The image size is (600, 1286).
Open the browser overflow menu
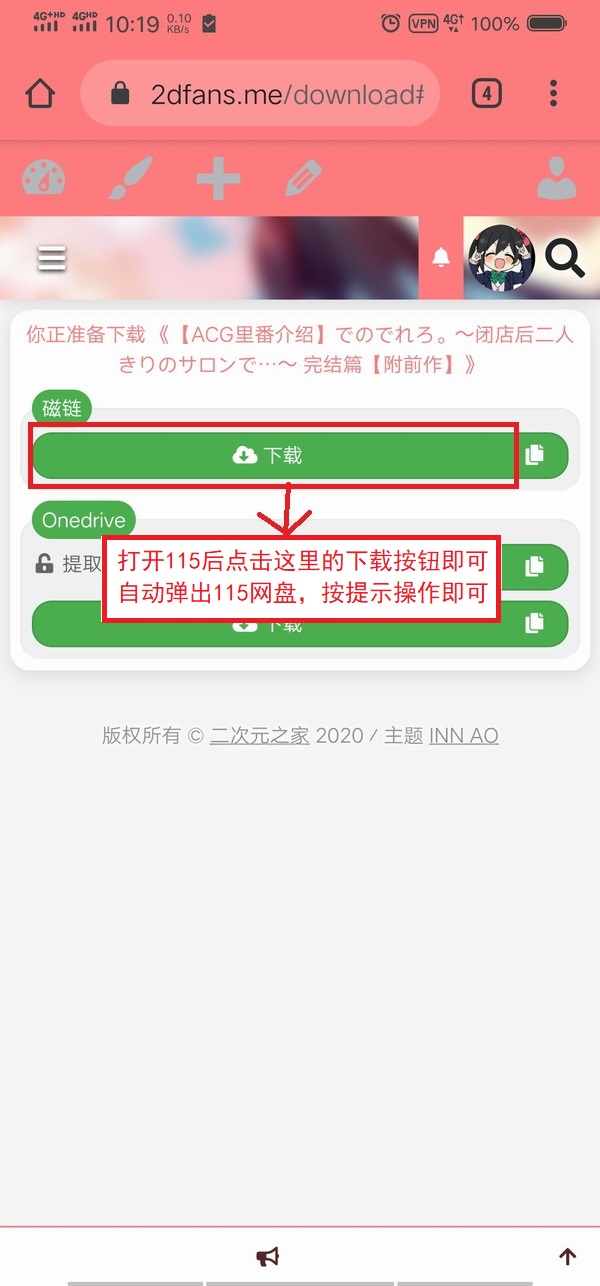(554, 94)
